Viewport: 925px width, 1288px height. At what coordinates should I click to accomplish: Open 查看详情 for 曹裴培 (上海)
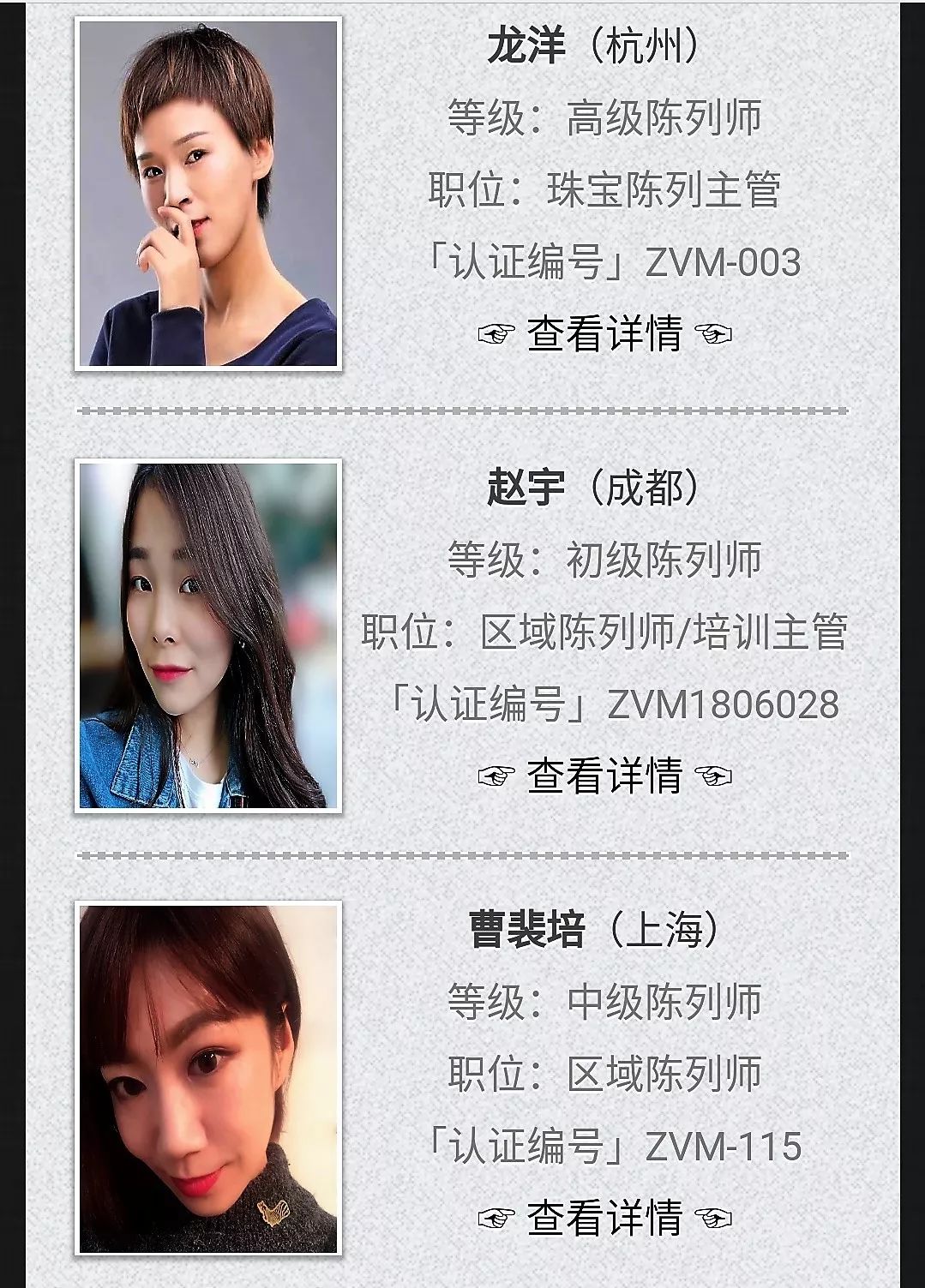click(604, 1217)
